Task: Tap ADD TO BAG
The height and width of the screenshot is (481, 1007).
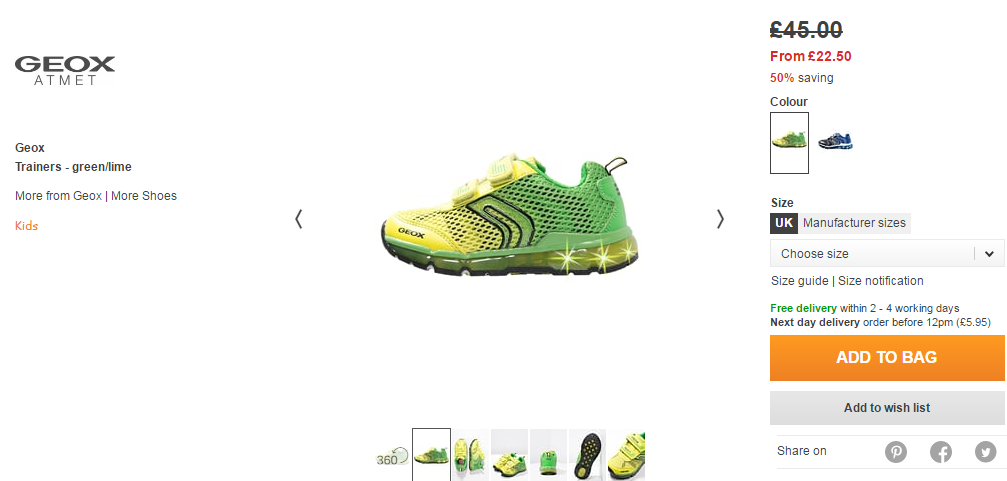Action: coord(886,358)
